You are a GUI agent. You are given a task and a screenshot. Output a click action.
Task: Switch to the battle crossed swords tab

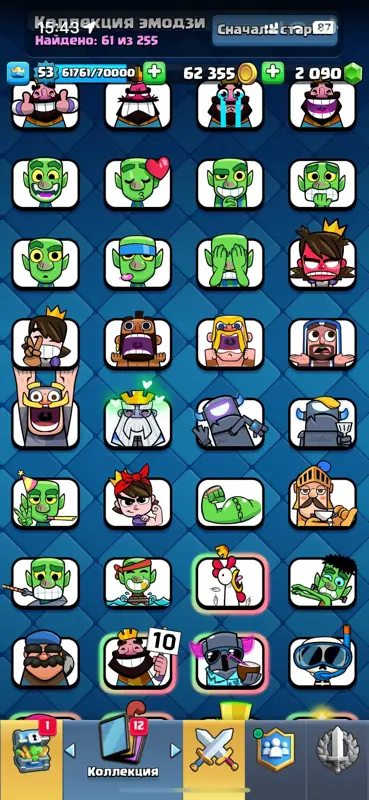click(x=213, y=752)
